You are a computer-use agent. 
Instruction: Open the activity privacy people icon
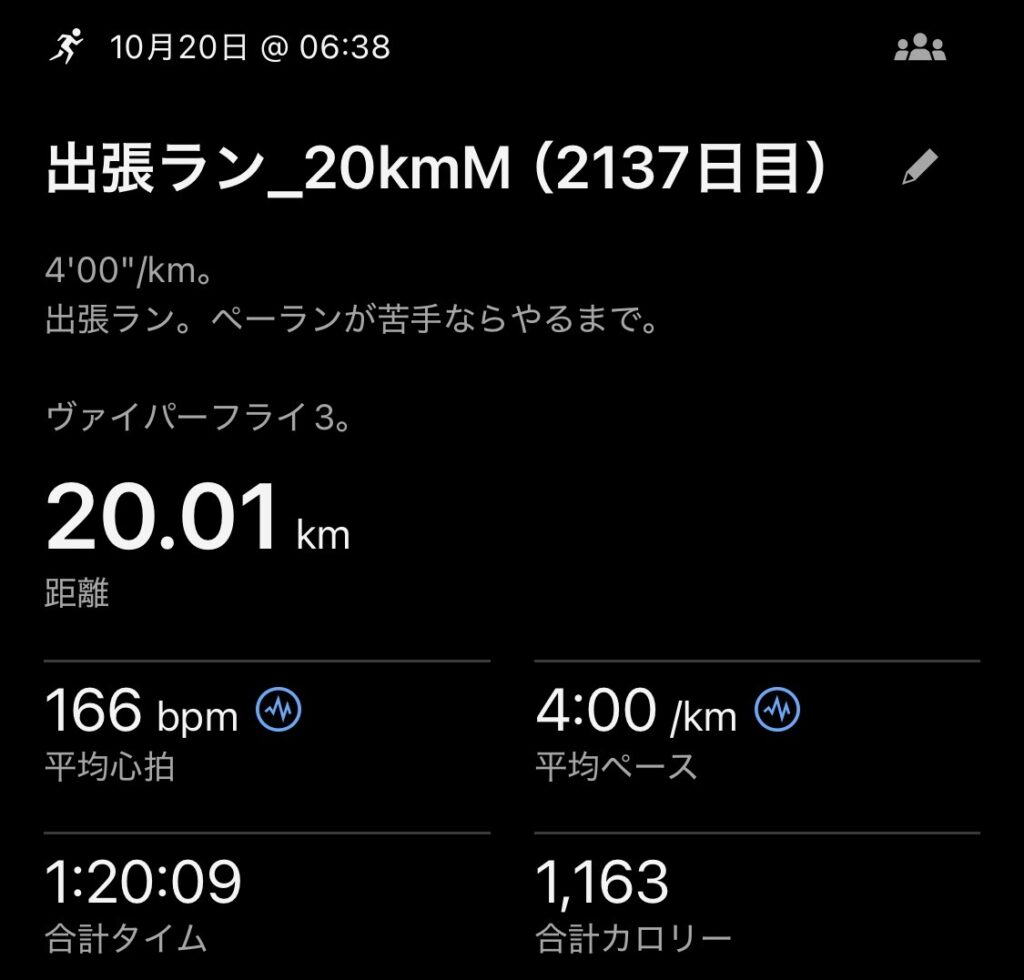919,48
